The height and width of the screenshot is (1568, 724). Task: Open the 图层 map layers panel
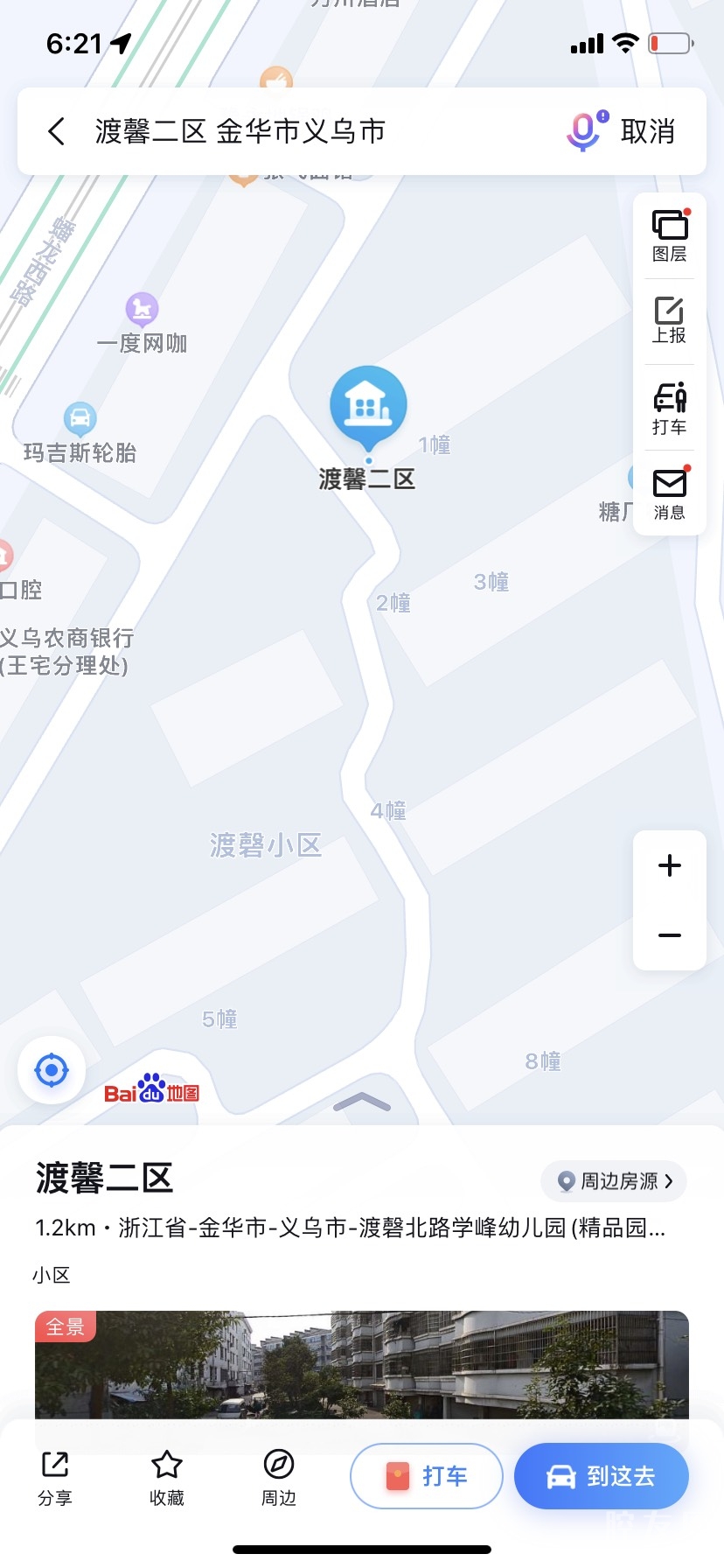(x=670, y=236)
